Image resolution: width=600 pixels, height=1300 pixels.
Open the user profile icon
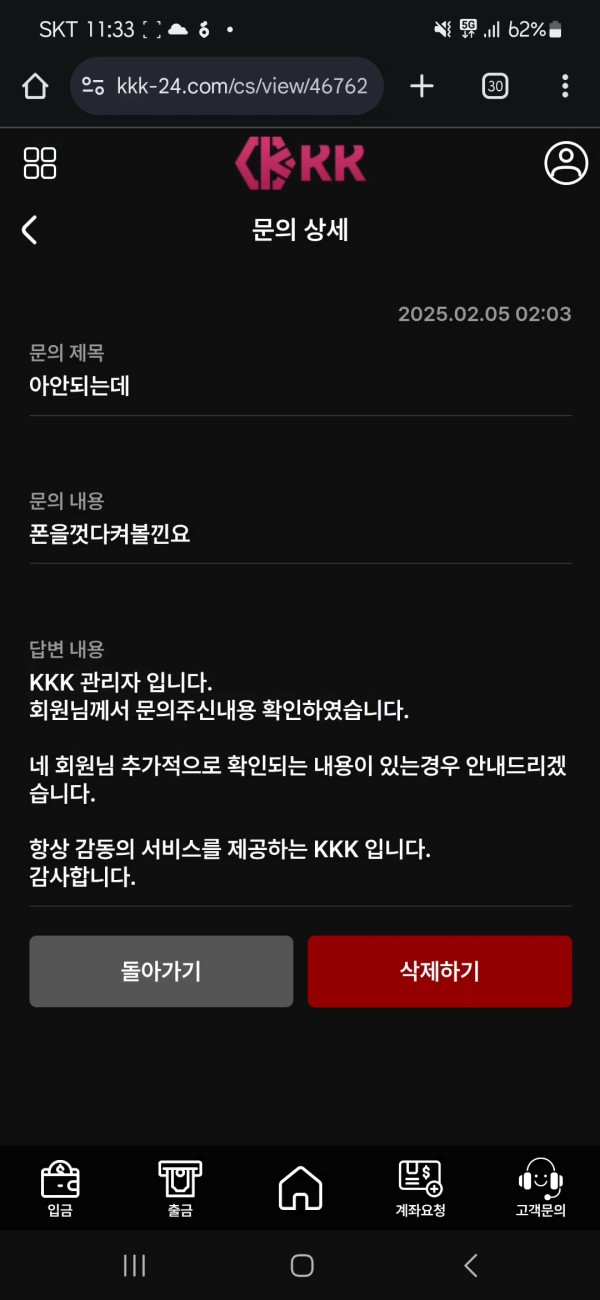[x=566, y=163]
